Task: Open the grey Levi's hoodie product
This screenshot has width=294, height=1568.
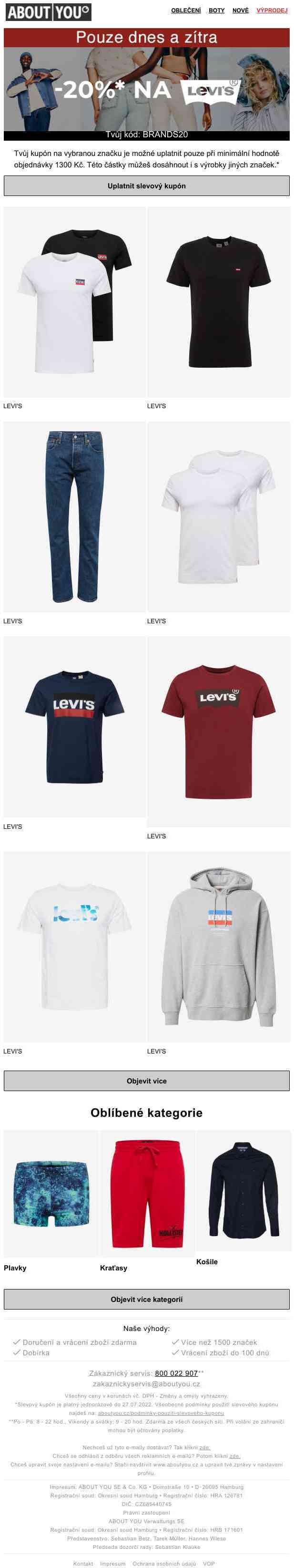Action: point(219,947)
